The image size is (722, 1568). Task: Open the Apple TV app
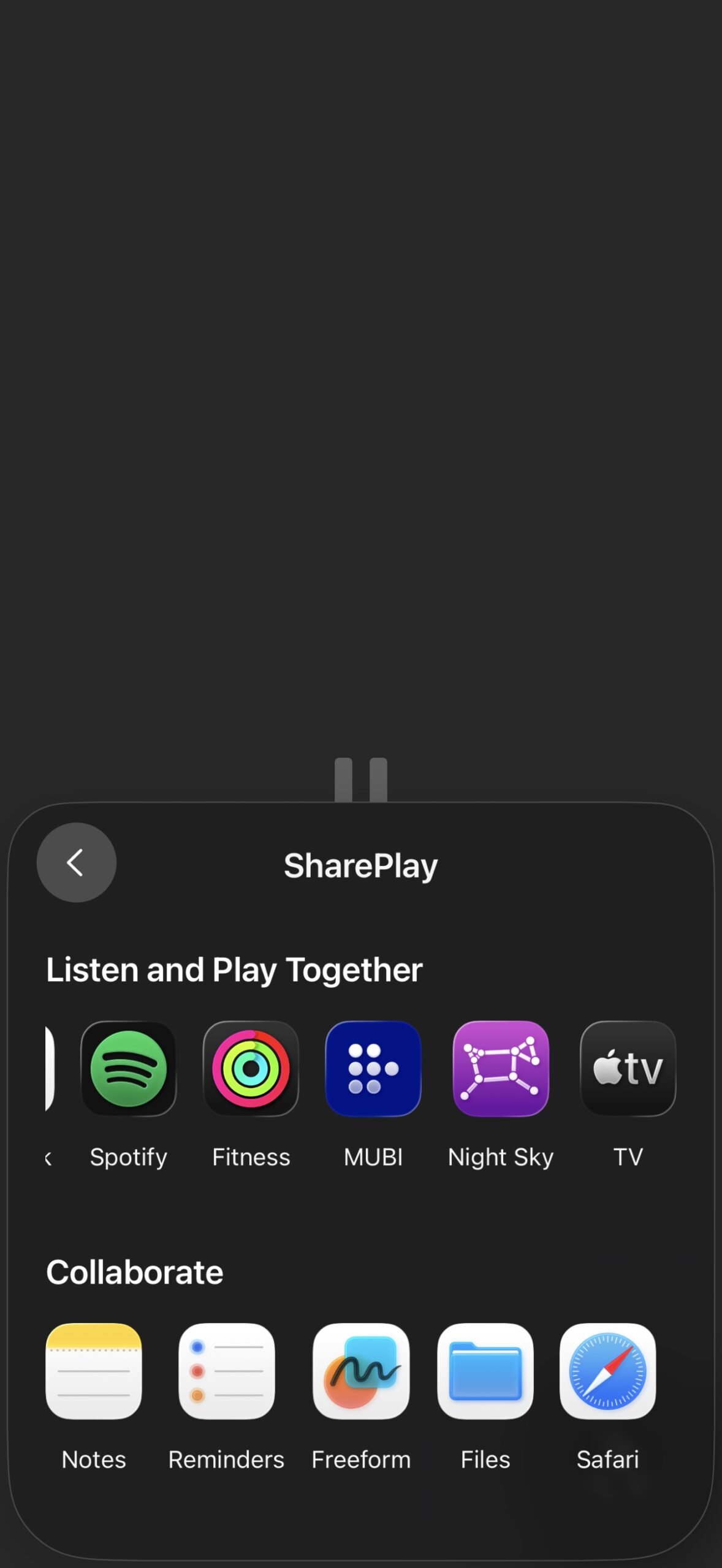click(628, 1069)
